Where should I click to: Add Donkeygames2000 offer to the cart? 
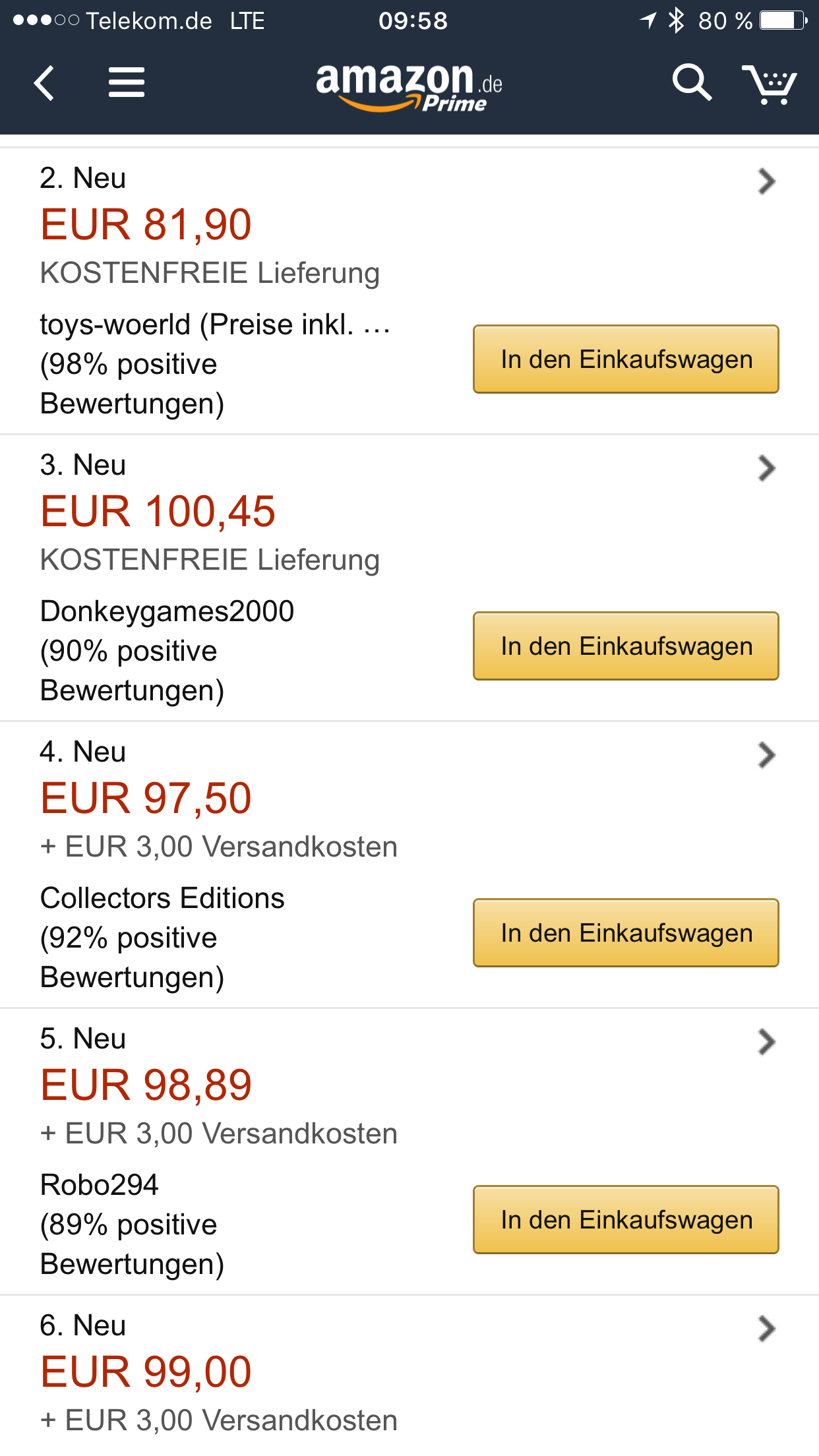626,646
